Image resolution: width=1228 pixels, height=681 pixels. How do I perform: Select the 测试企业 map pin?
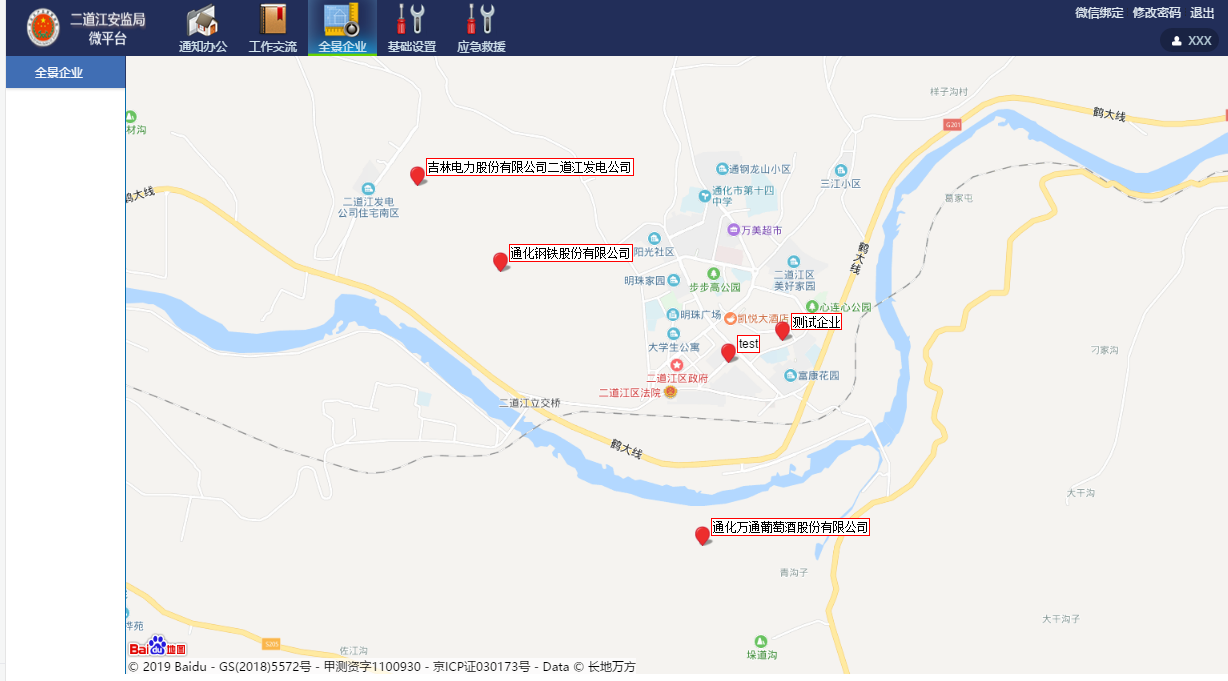[x=783, y=331]
